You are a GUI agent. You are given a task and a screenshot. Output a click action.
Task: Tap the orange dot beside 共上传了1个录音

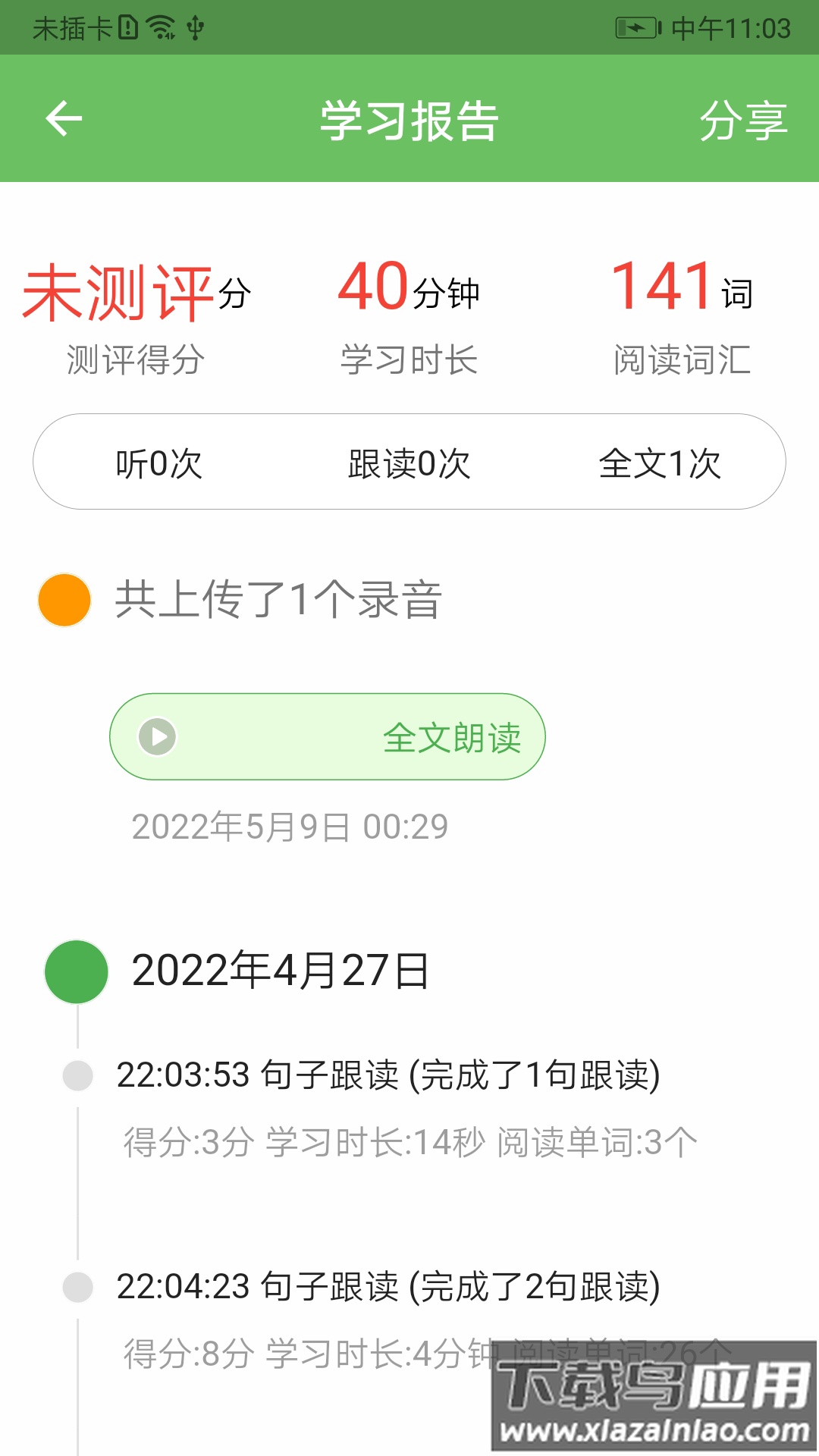[x=64, y=599]
